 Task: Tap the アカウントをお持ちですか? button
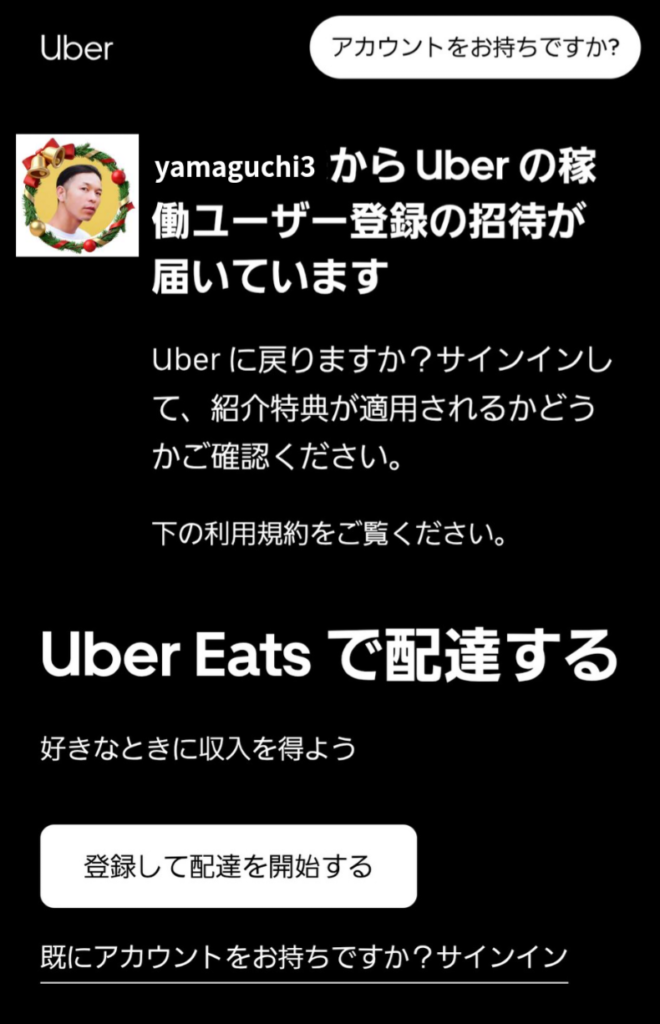pos(474,46)
